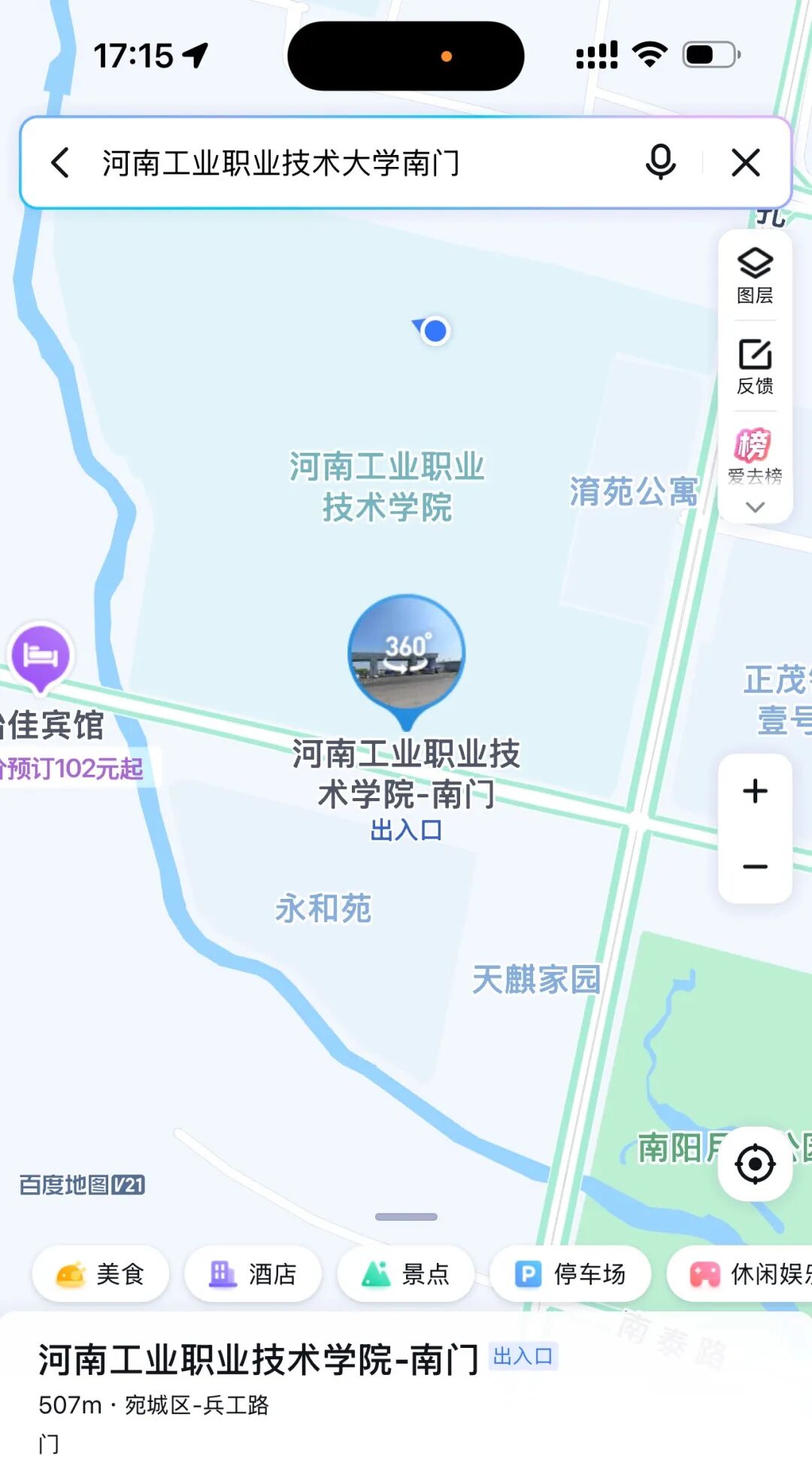Clear the search query

745,162
